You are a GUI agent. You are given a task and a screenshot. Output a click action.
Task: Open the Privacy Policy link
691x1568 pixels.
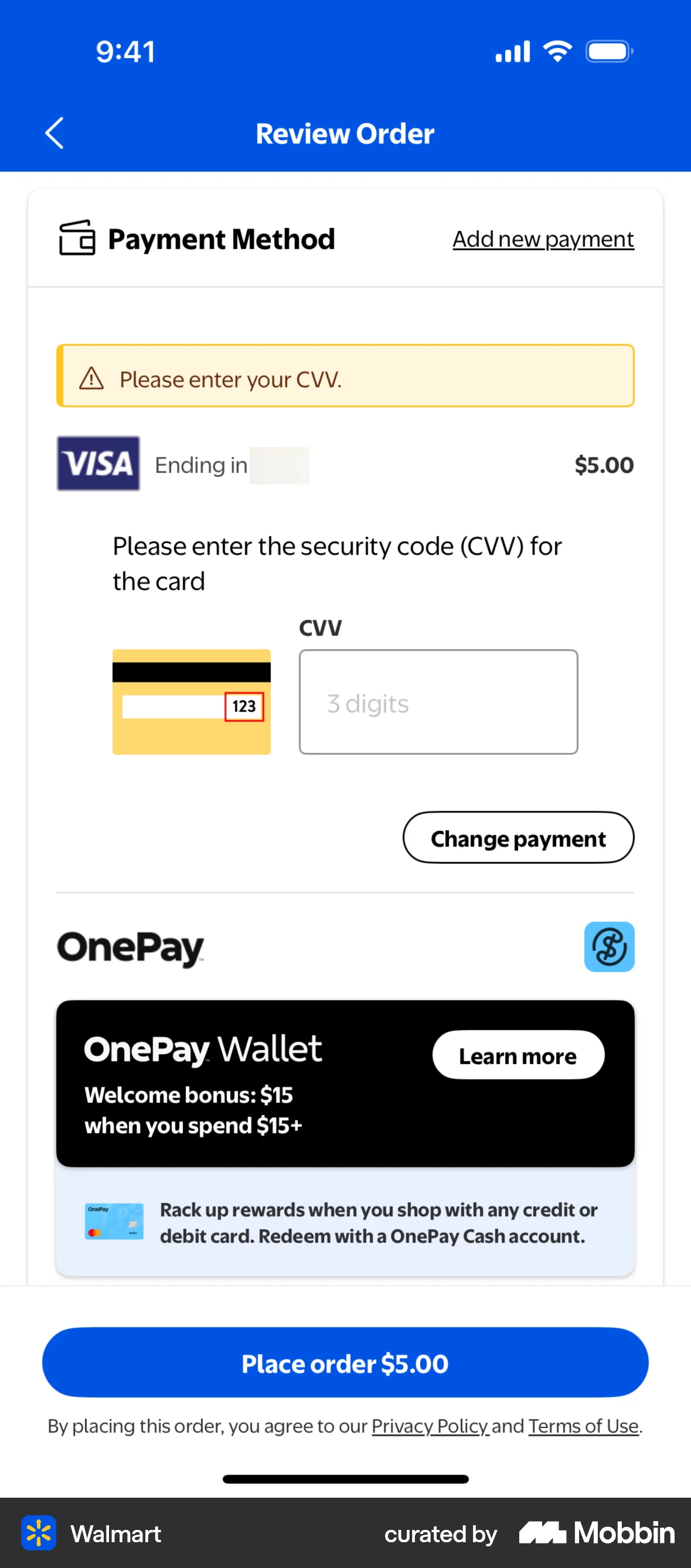pyautogui.click(x=430, y=1426)
